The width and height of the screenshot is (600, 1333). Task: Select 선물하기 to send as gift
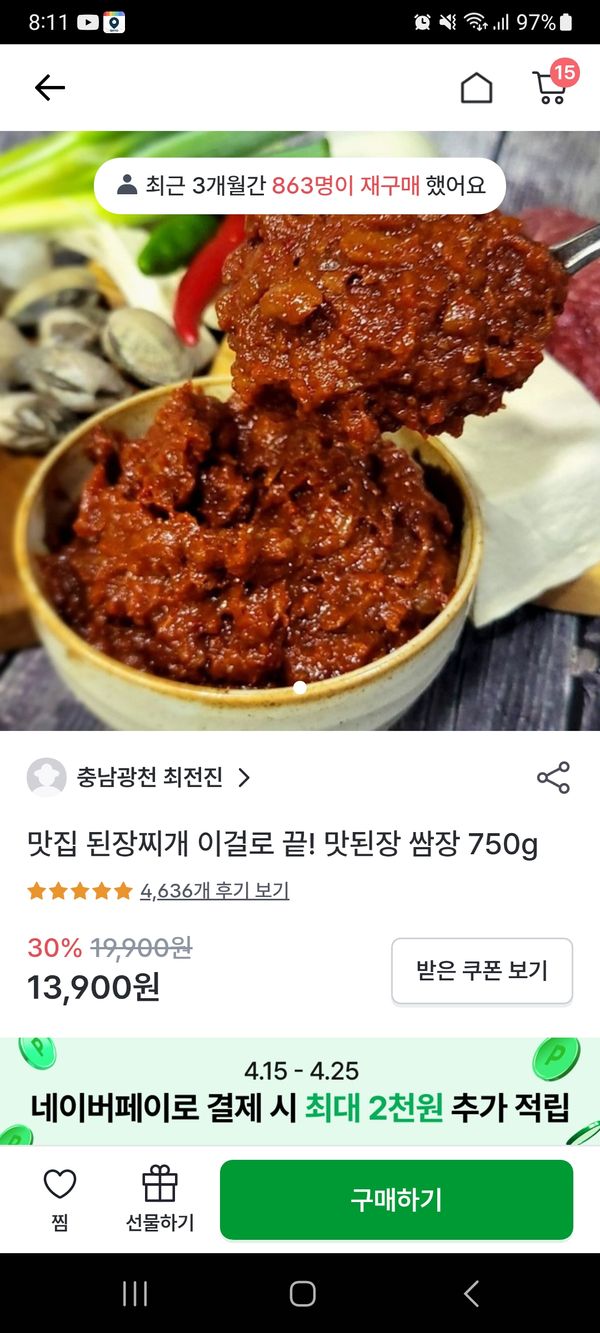[160, 1198]
